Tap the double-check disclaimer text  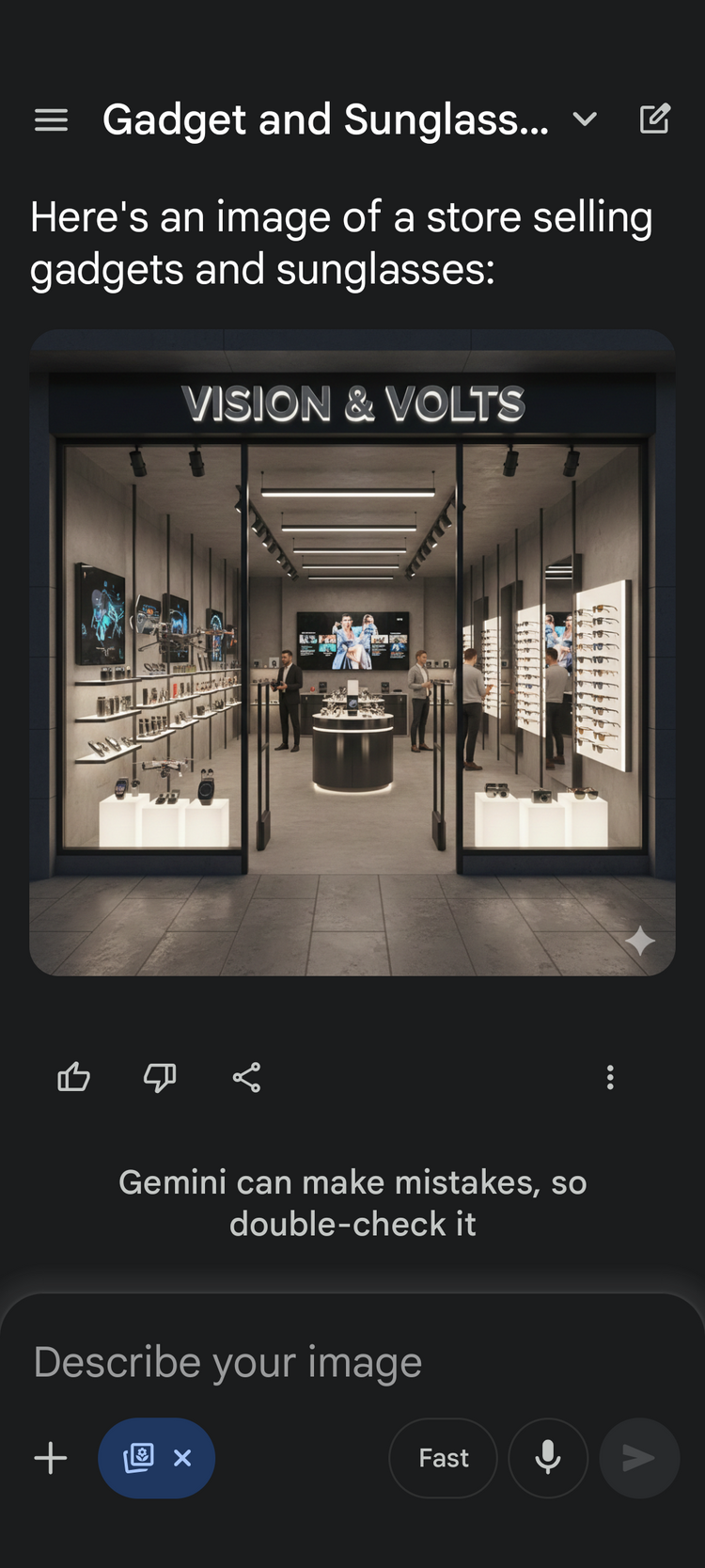click(352, 1202)
